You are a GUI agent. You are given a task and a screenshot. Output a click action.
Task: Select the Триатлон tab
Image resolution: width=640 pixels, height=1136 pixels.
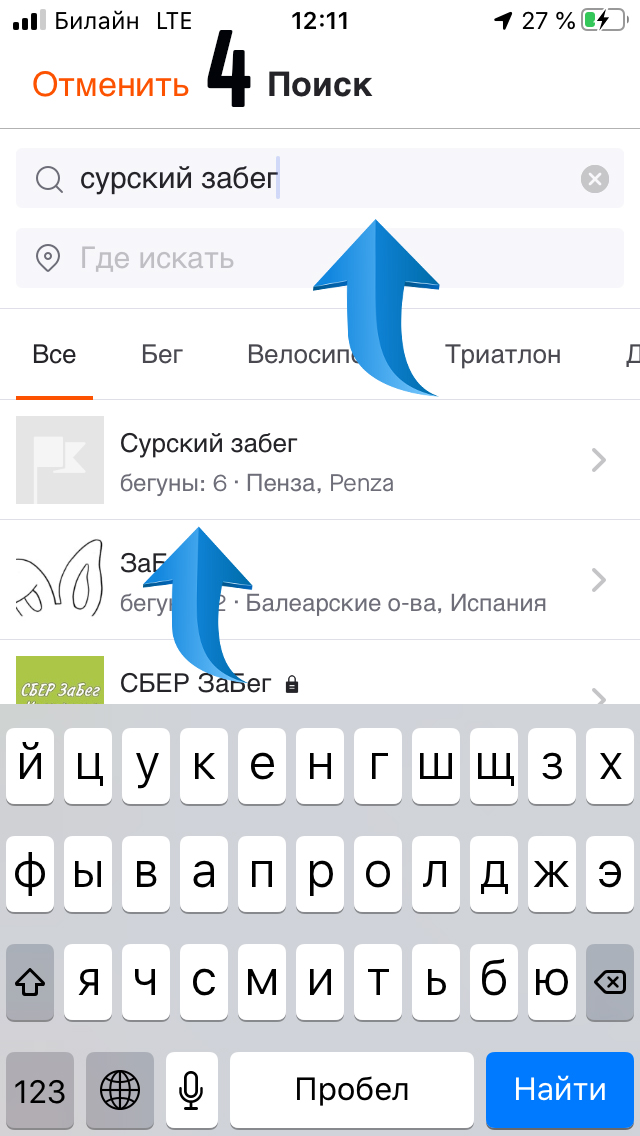coord(503,354)
